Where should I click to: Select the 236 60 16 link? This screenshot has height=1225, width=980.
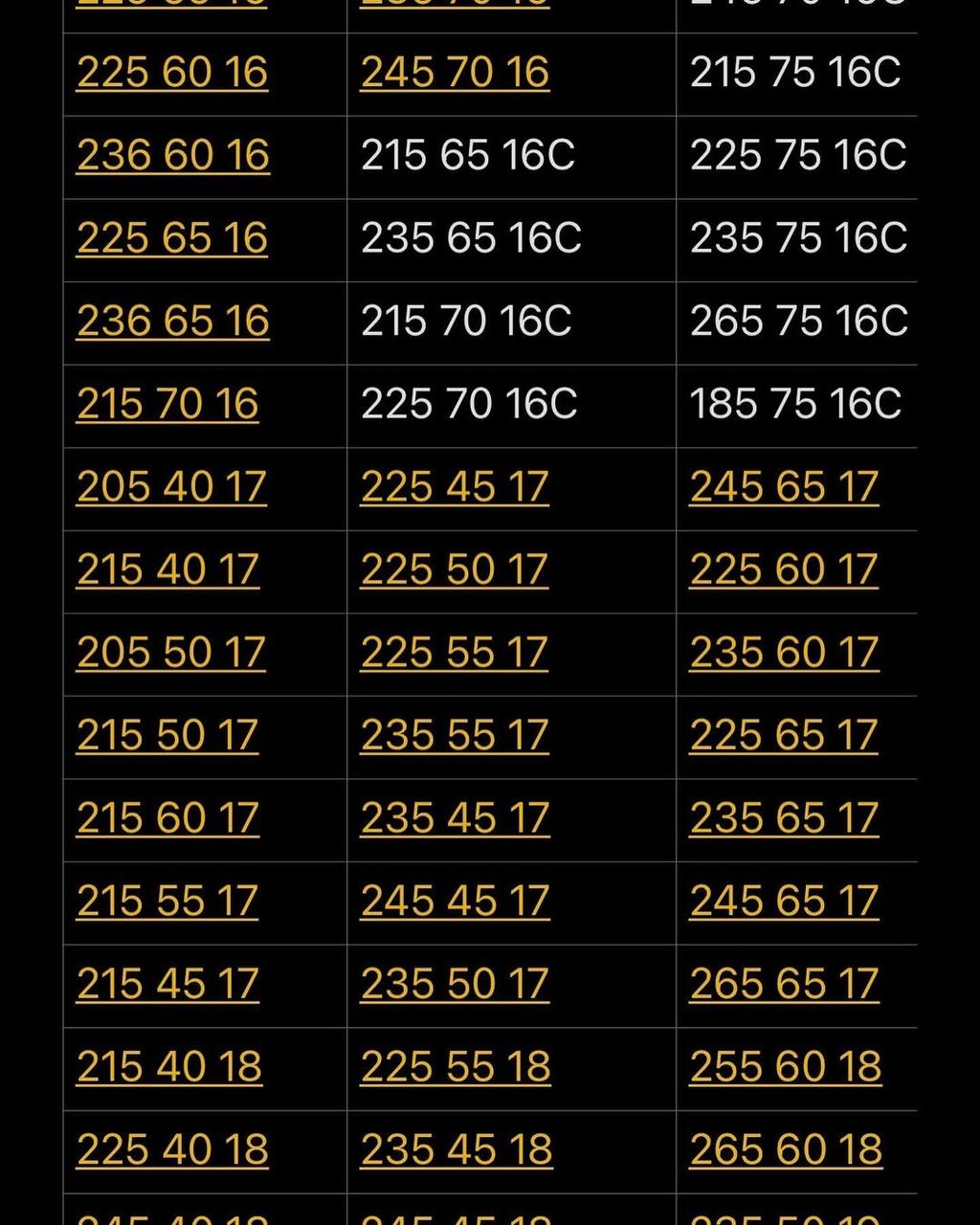[173, 156]
